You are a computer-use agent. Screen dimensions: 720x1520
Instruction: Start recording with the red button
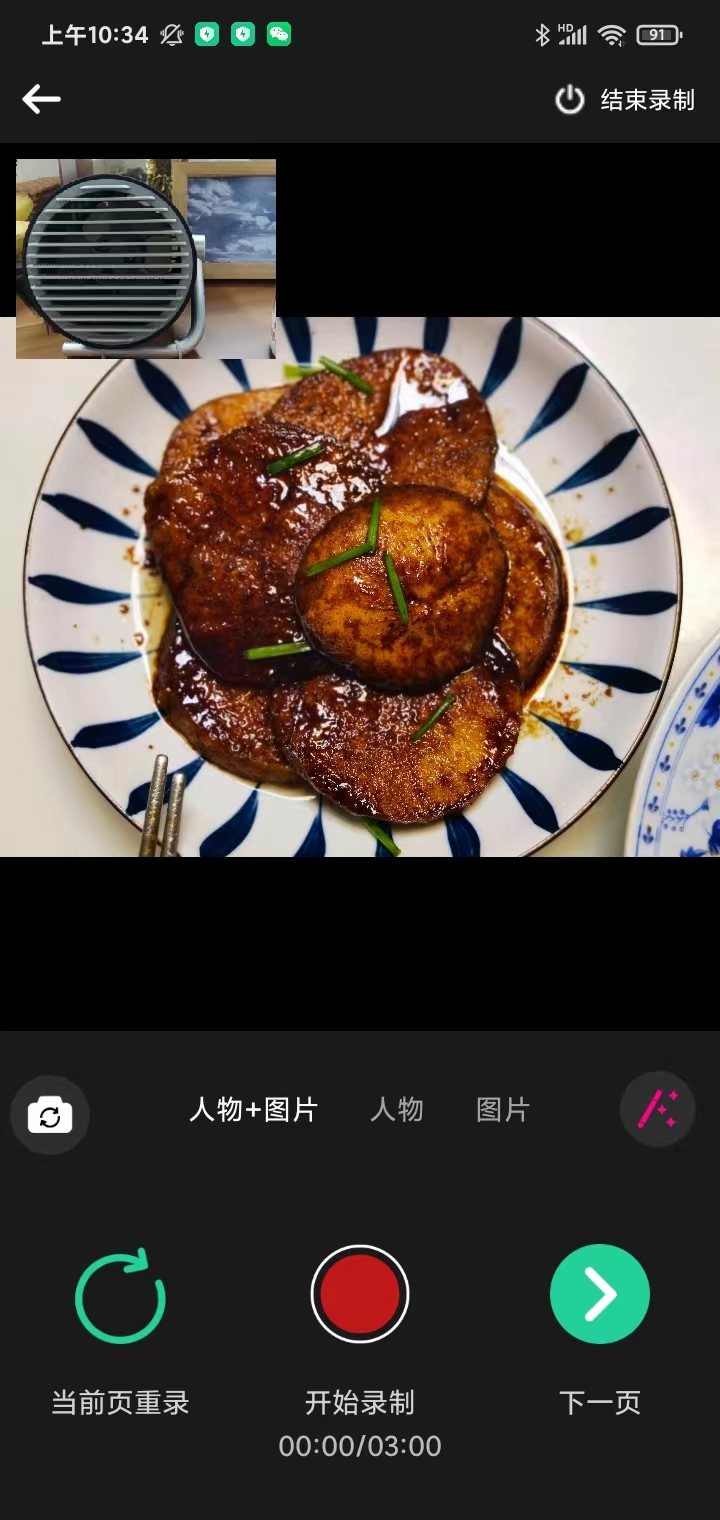point(360,1294)
